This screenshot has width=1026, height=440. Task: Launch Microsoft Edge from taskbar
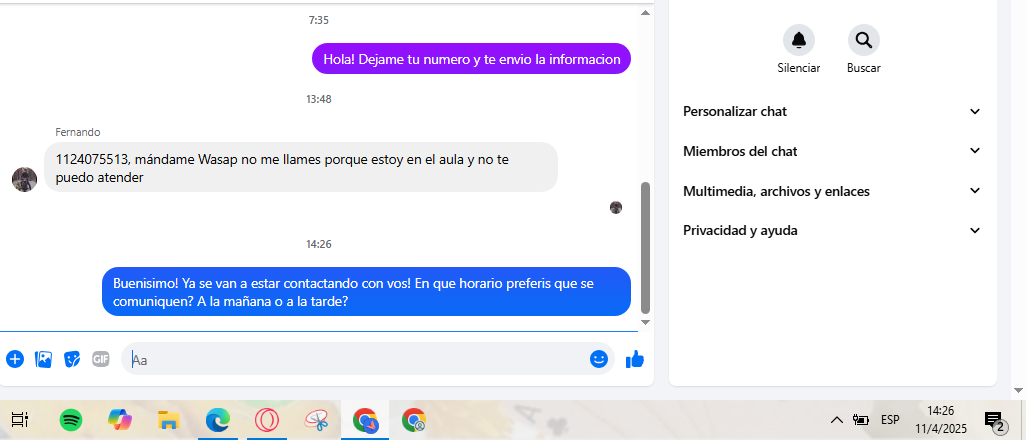218,420
